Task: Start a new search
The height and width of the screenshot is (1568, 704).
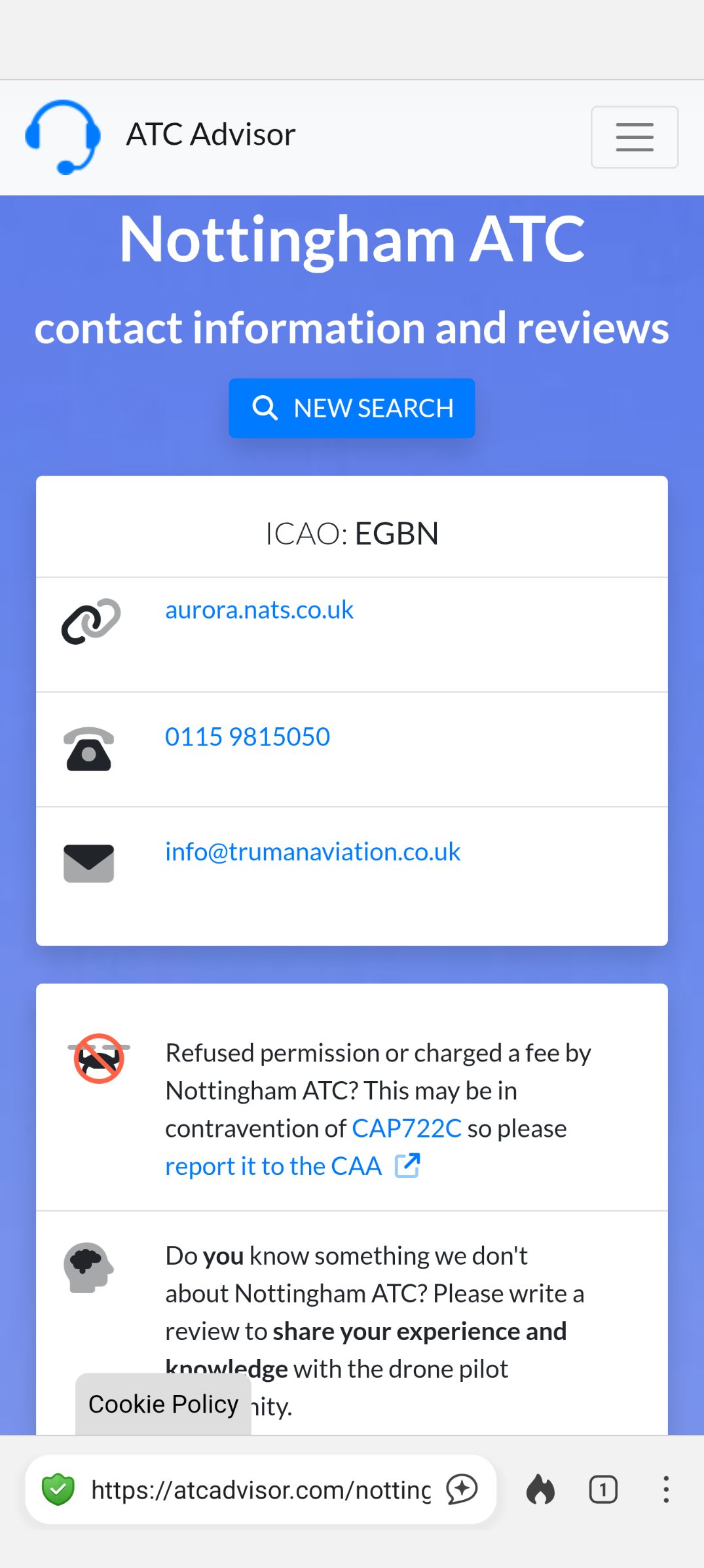Action: click(352, 408)
